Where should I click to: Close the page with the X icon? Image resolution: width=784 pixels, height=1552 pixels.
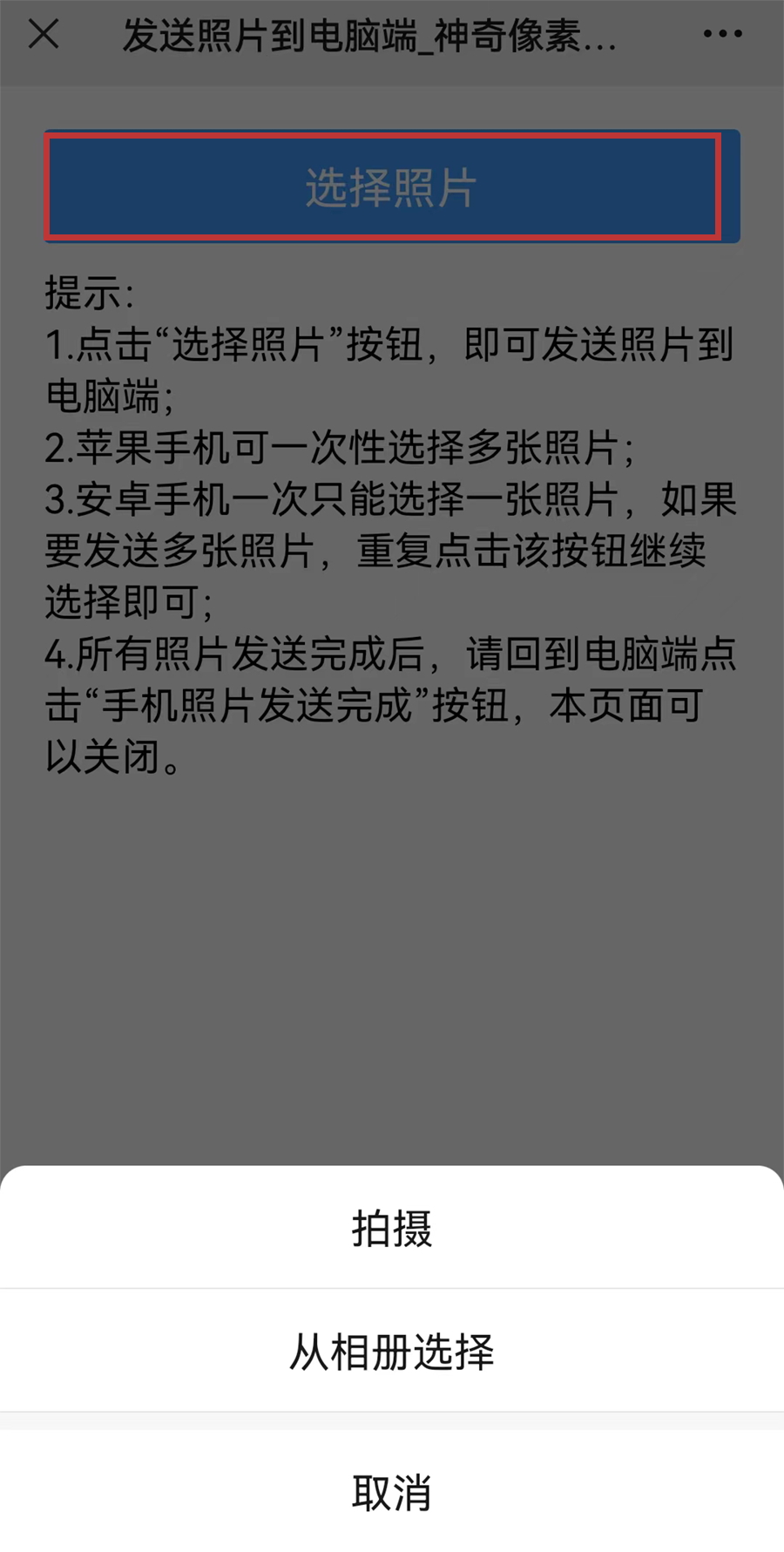pyautogui.click(x=44, y=35)
